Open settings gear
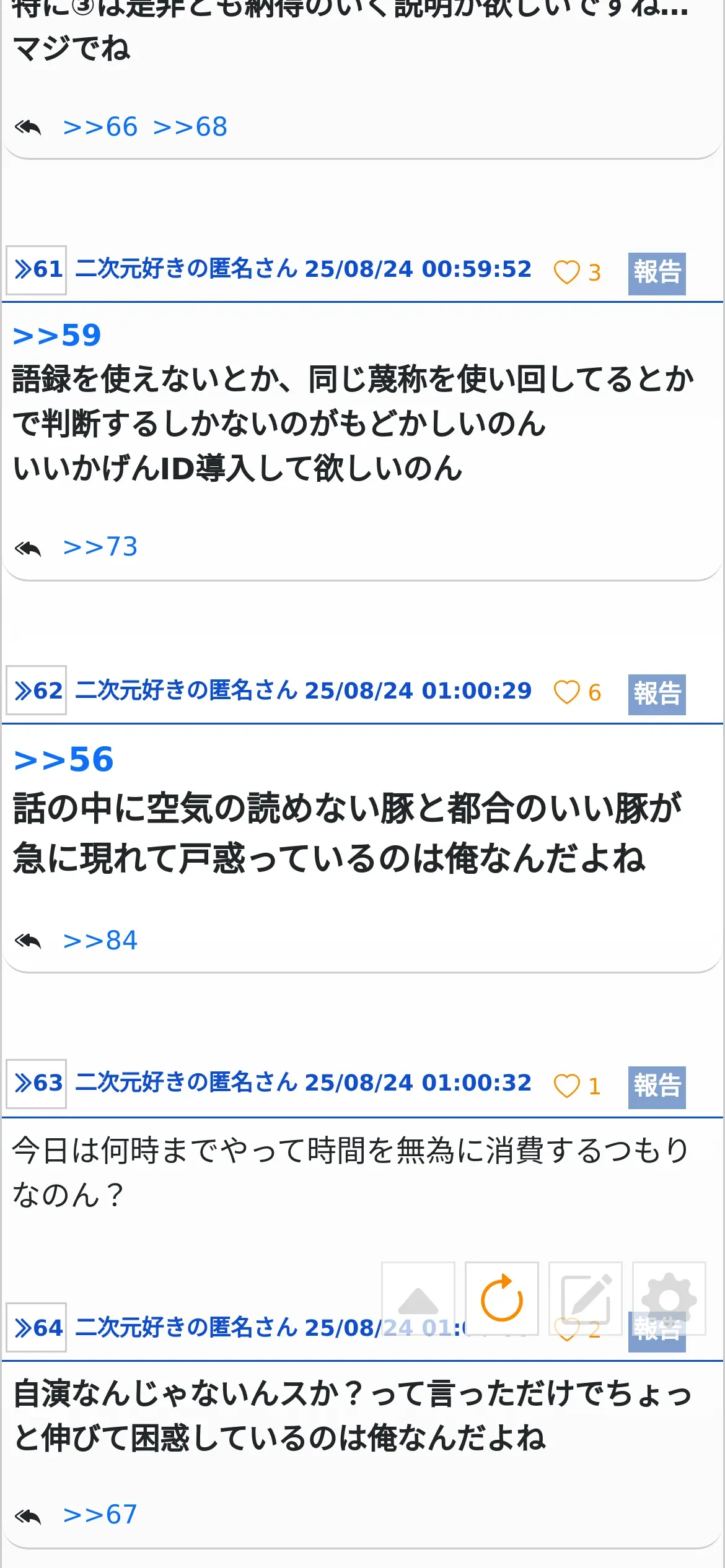The height and width of the screenshot is (1568, 725). (669, 1299)
